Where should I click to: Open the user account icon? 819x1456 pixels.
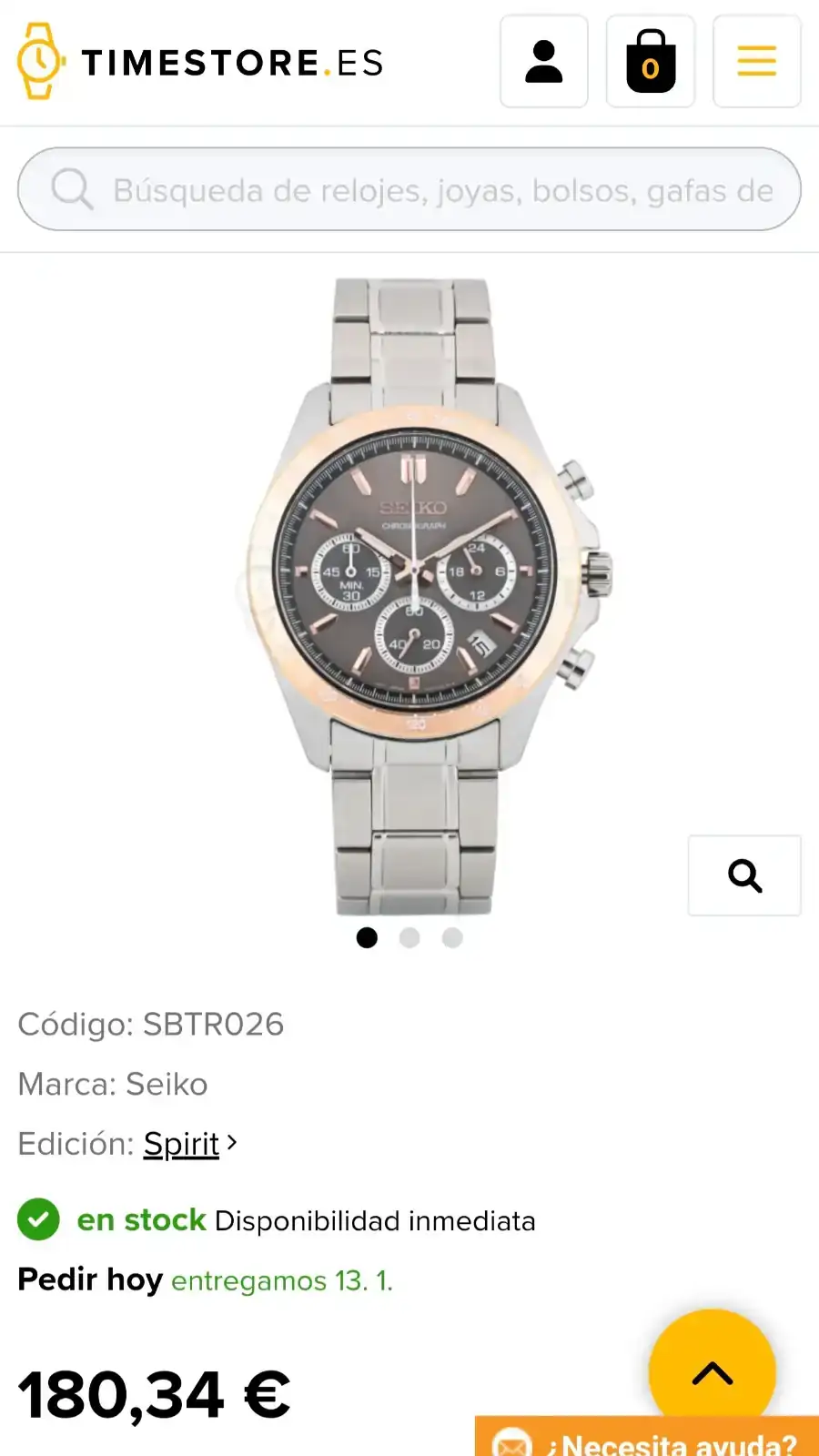click(543, 62)
